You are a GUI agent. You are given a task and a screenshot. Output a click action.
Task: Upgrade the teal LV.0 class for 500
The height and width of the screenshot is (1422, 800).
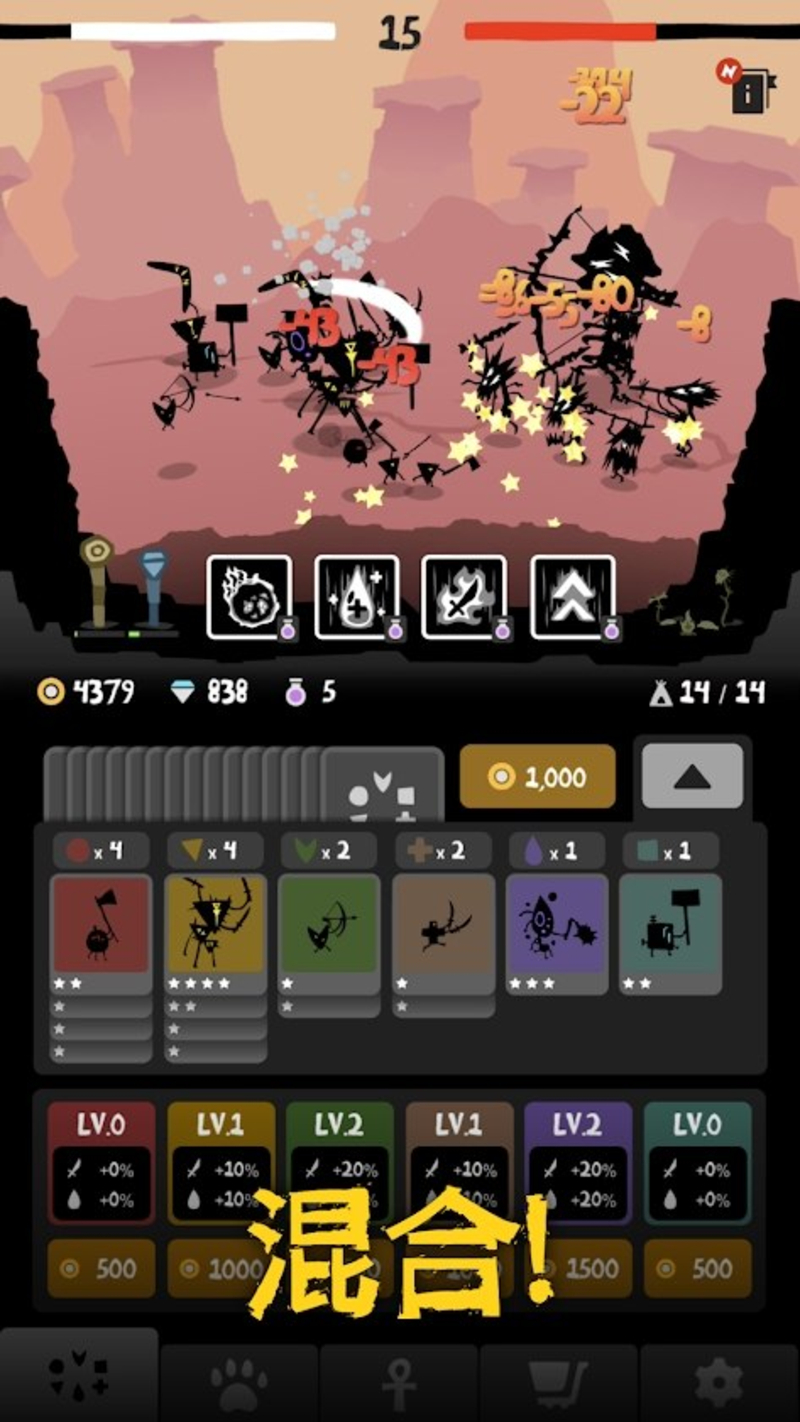697,1269
